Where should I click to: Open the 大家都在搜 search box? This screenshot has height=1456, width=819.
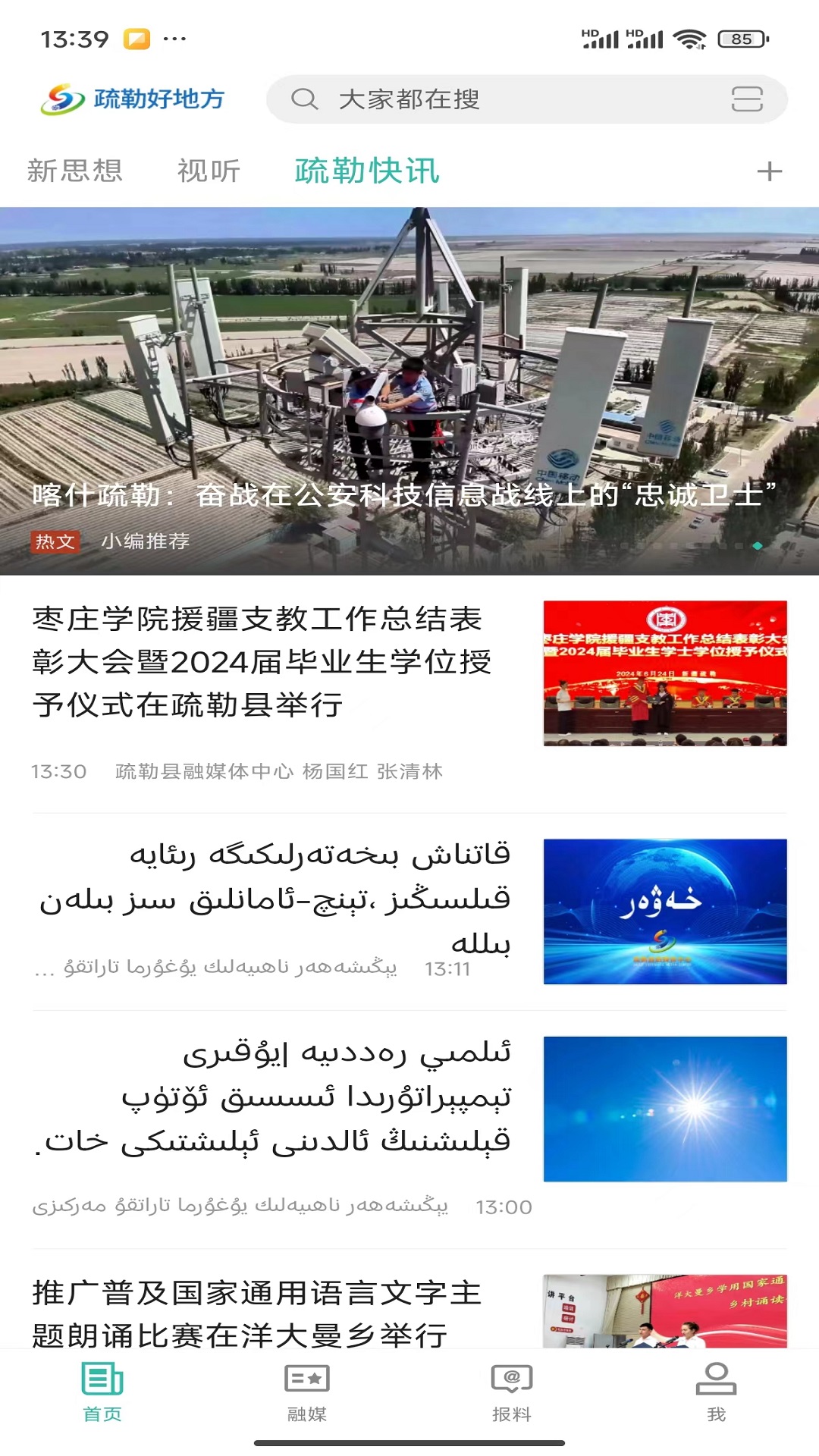526,99
